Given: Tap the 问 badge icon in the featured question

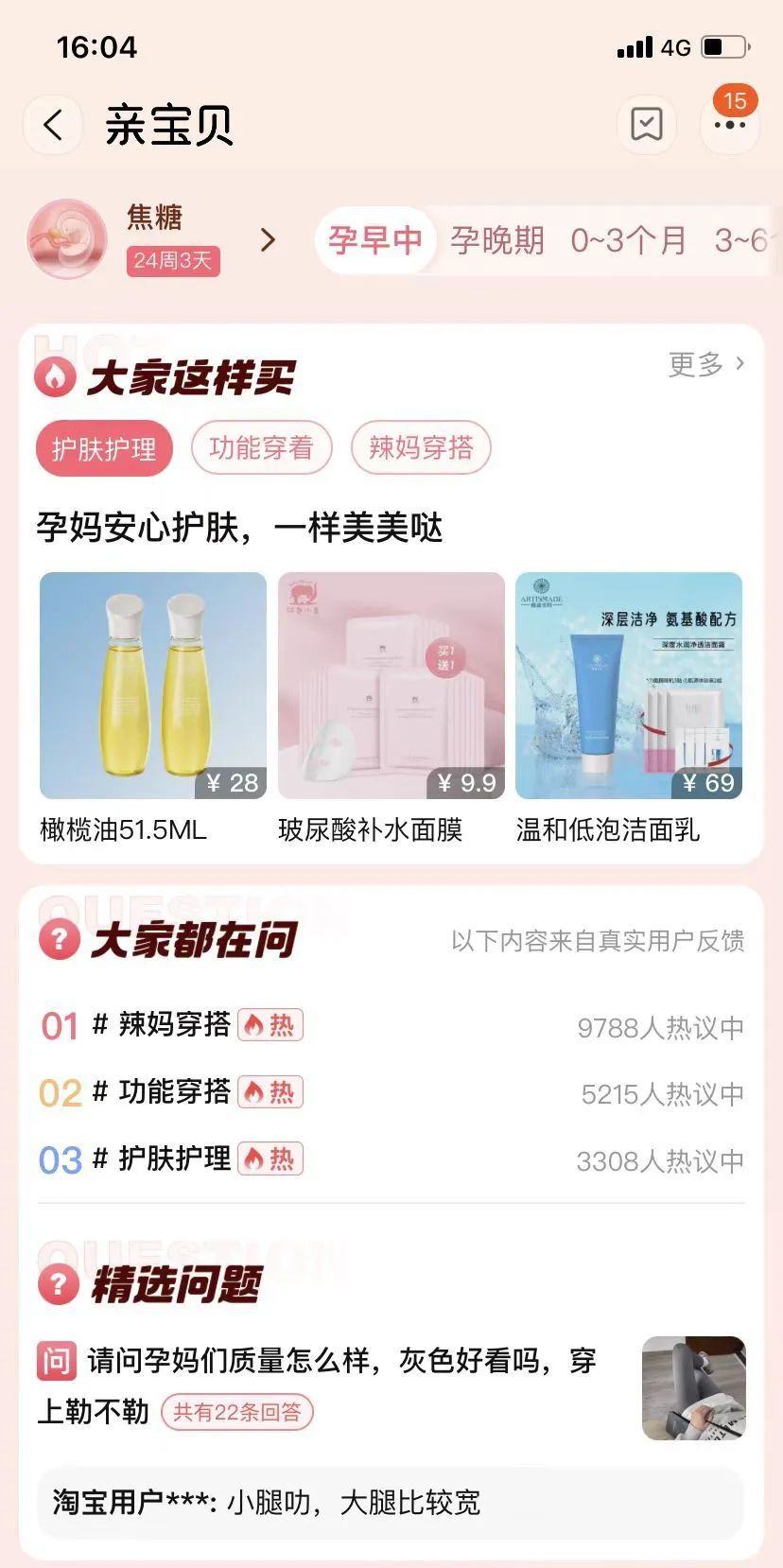Looking at the screenshot, I should [57, 1361].
